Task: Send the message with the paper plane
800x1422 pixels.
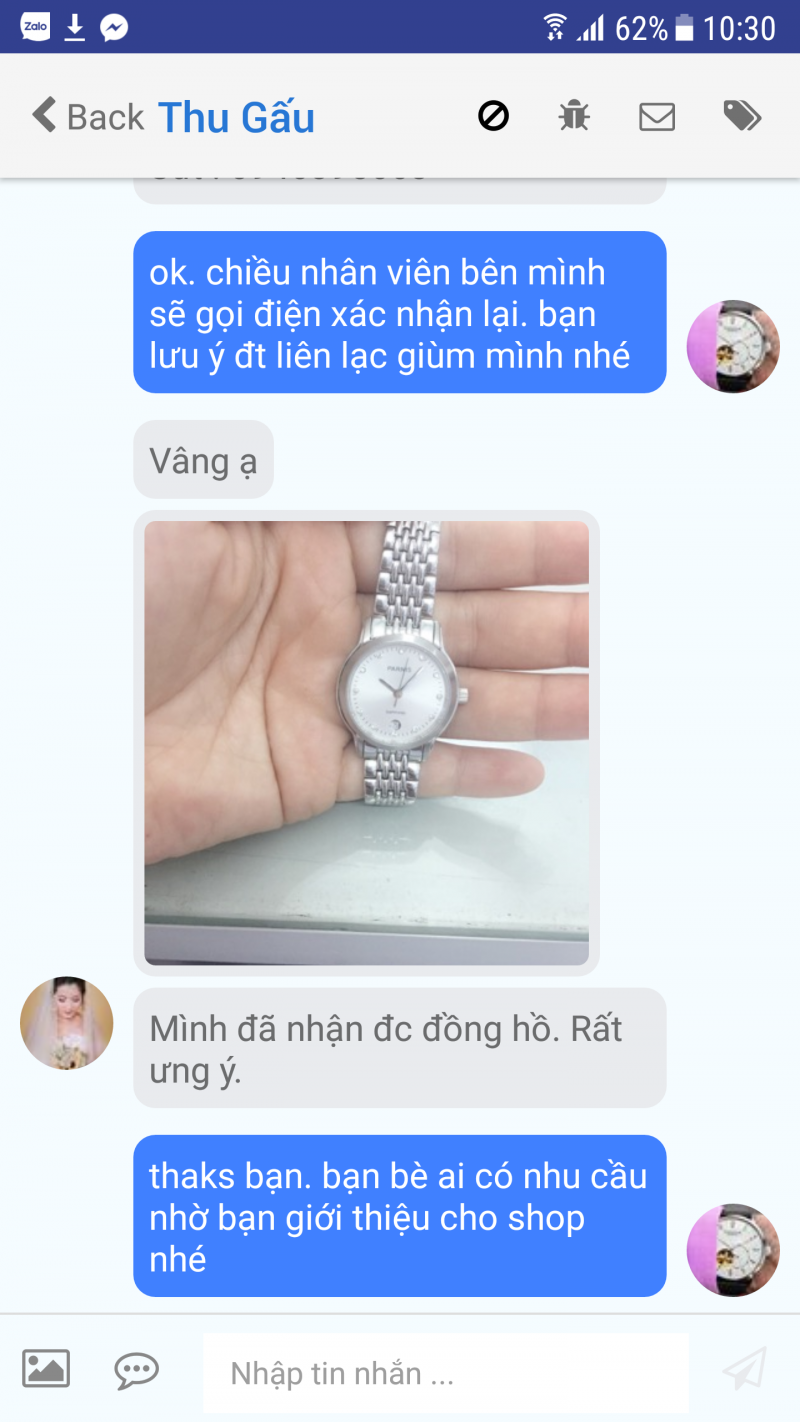Action: point(745,1369)
